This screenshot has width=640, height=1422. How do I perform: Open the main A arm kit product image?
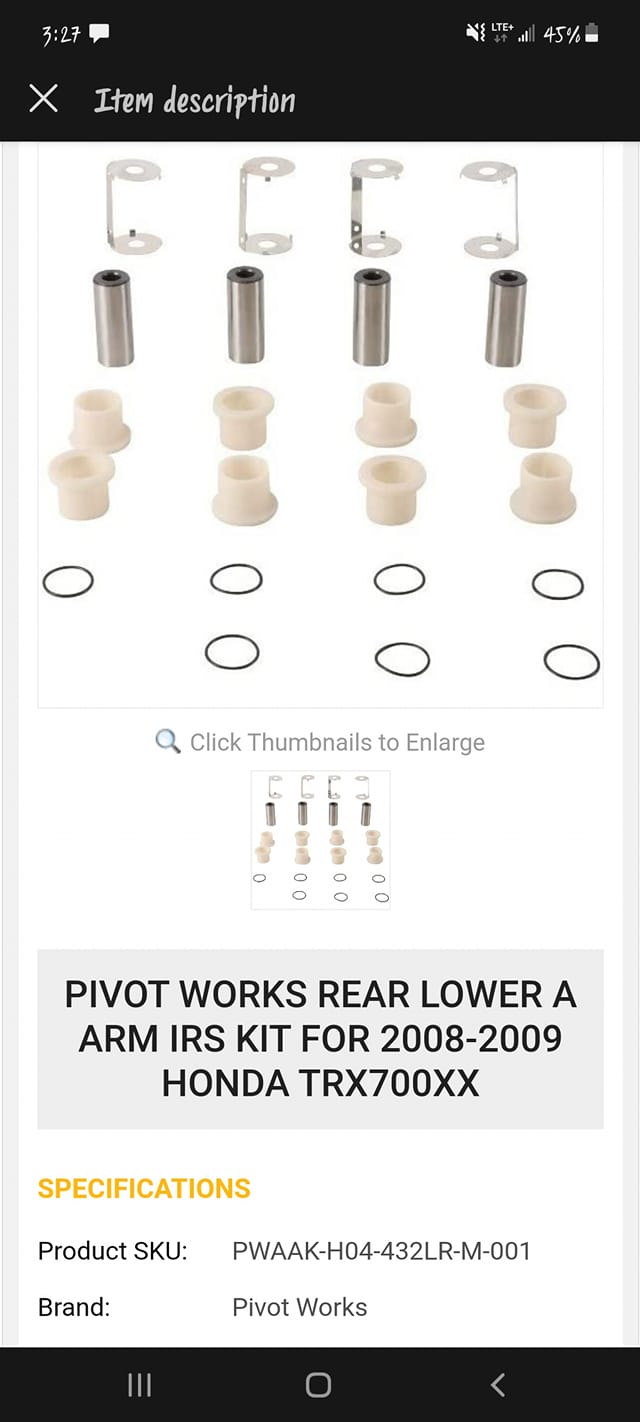(320, 424)
